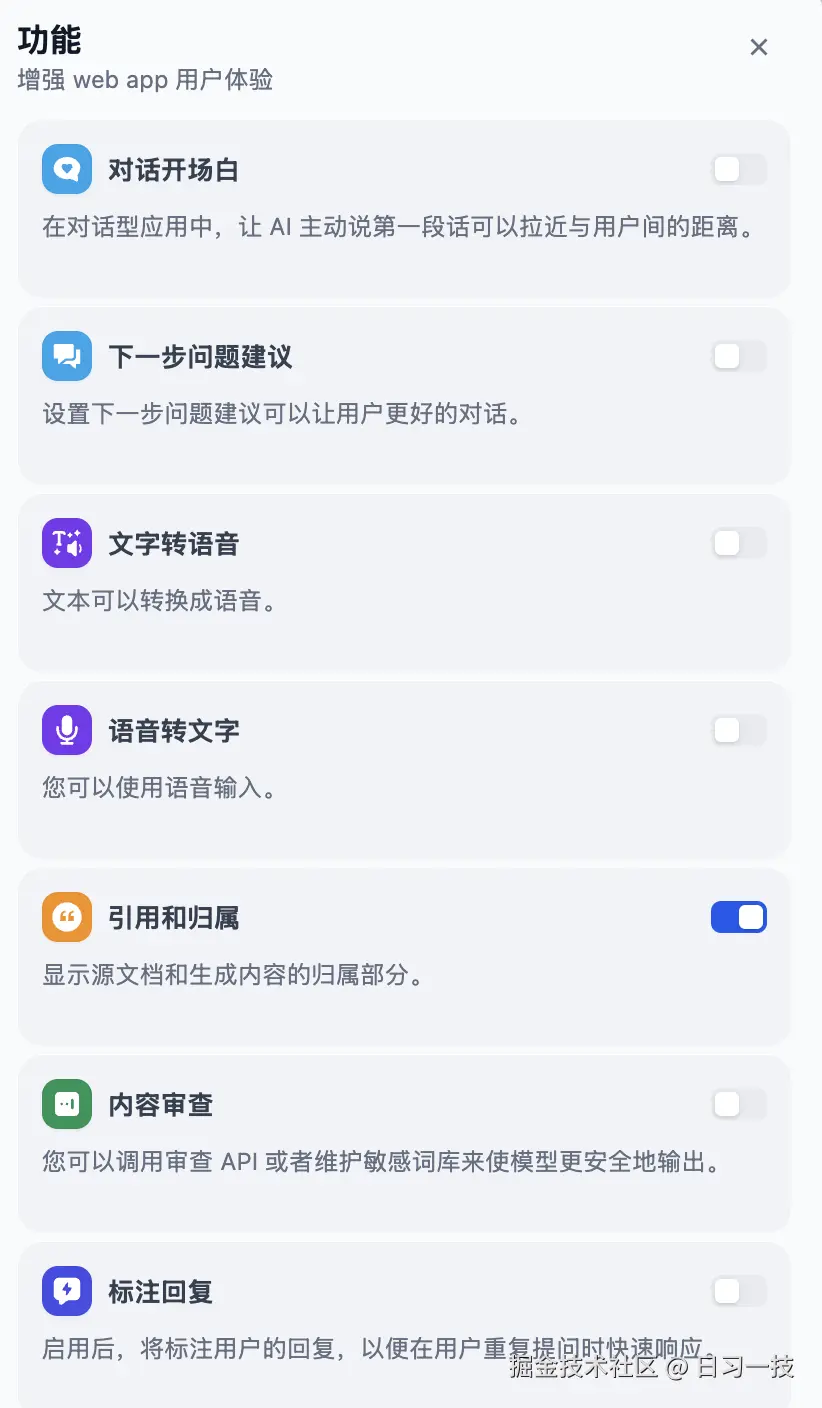Turn on 下一步问题建议 feature
Image resolution: width=822 pixels, height=1408 pixels.
pyautogui.click(x=738, y=355)
